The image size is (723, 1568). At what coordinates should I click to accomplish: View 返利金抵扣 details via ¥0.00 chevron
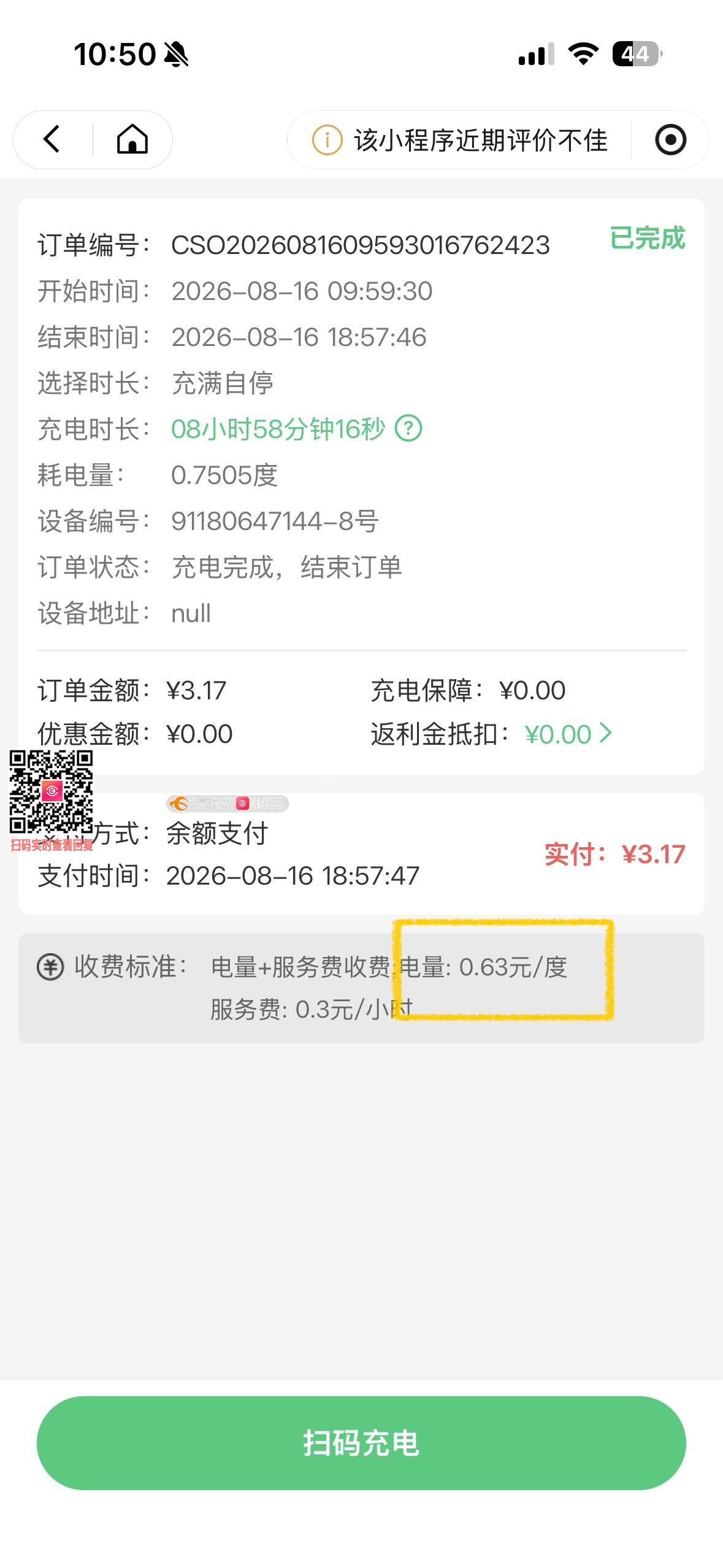click(x=568, y=734)
